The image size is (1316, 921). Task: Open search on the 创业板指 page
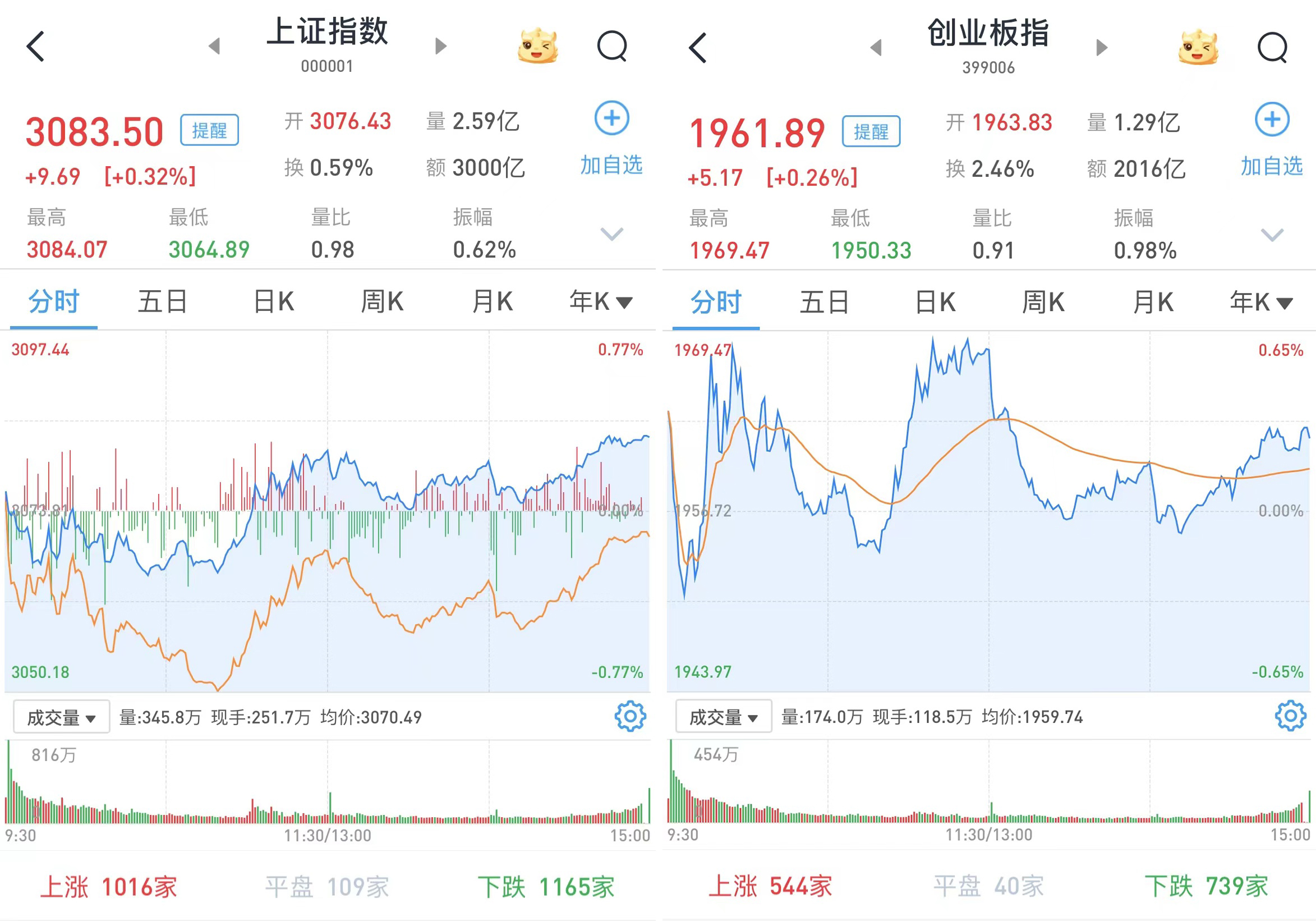click(1272, 48)
